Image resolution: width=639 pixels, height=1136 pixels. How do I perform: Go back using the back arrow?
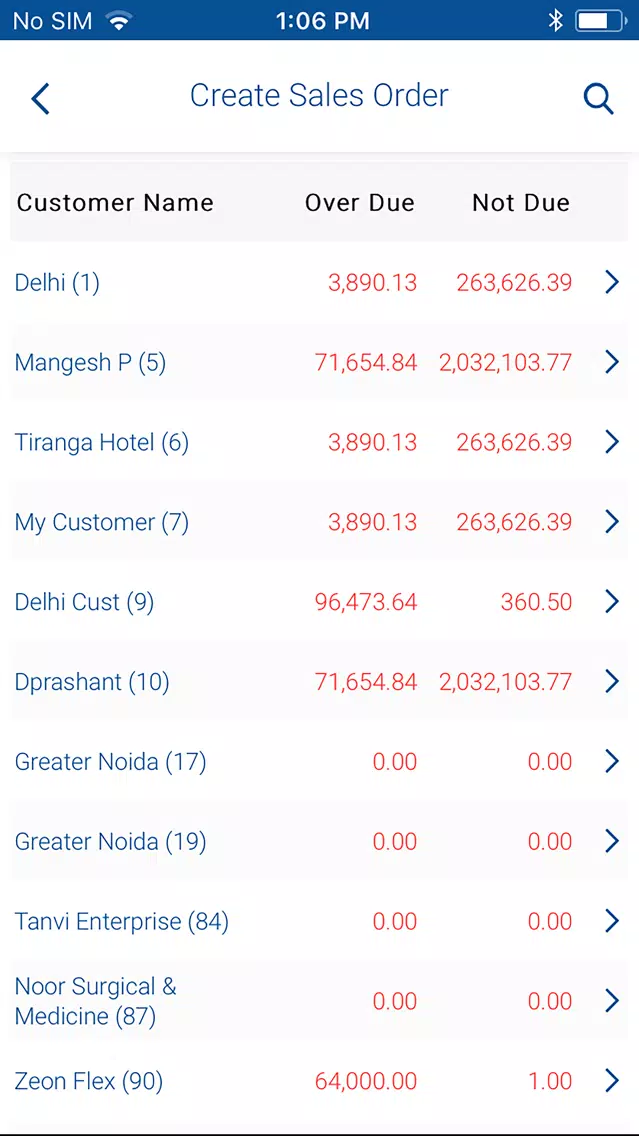(x=41, y=98)
